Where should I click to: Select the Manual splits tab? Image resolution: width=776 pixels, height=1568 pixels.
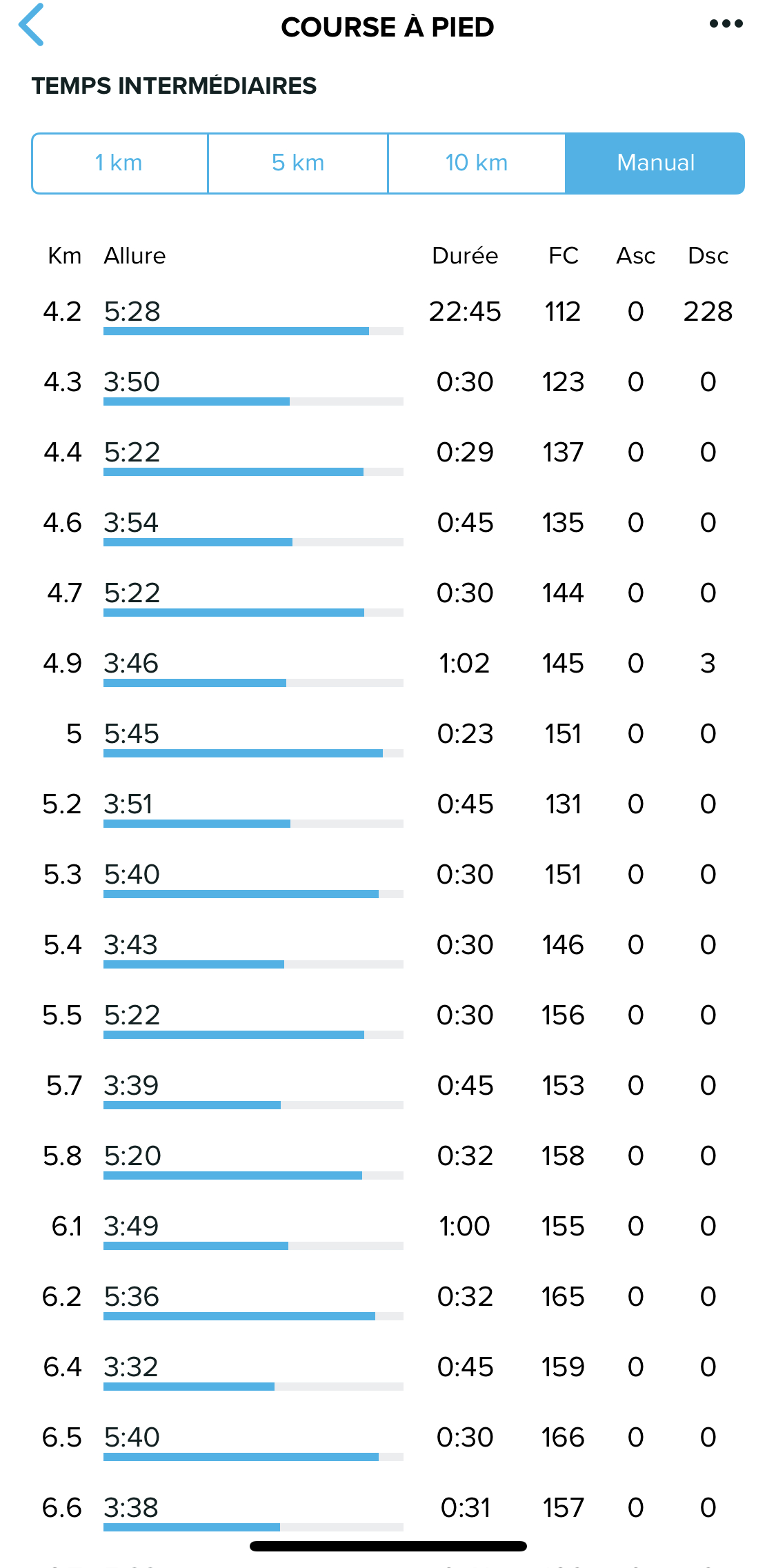click(655, 163)
